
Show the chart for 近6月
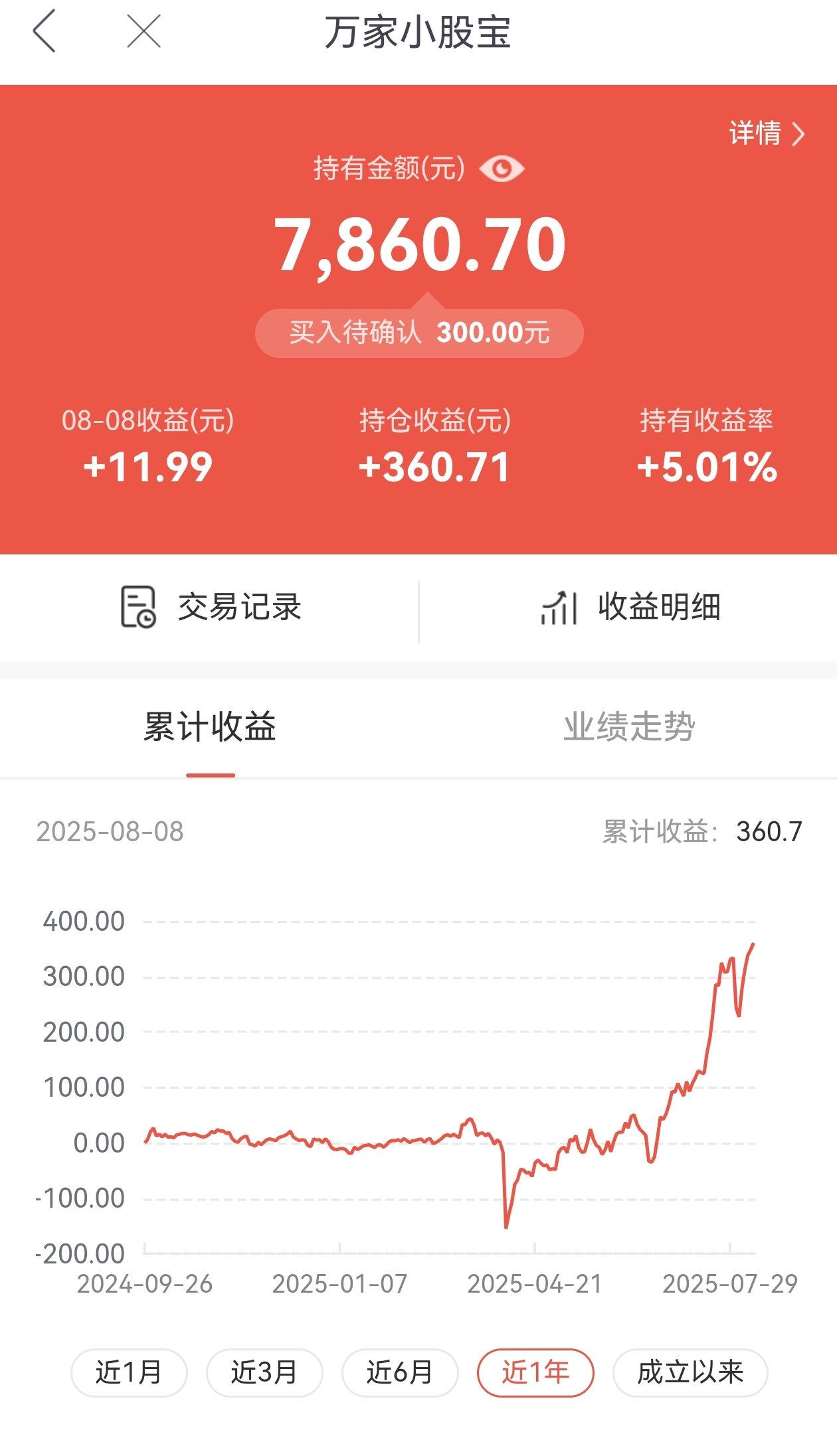pyautogui.click(x=400, y=1372)
